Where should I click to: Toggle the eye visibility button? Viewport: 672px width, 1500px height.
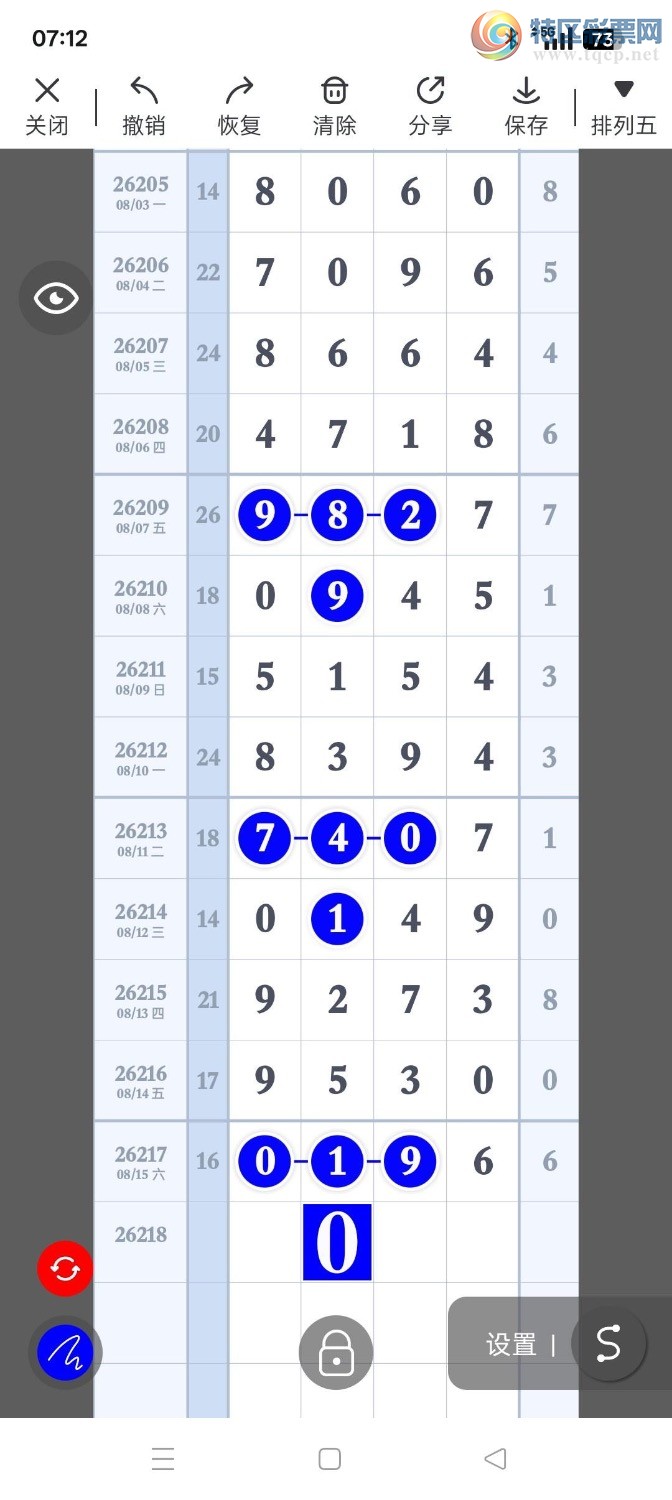tap(56, 298)
